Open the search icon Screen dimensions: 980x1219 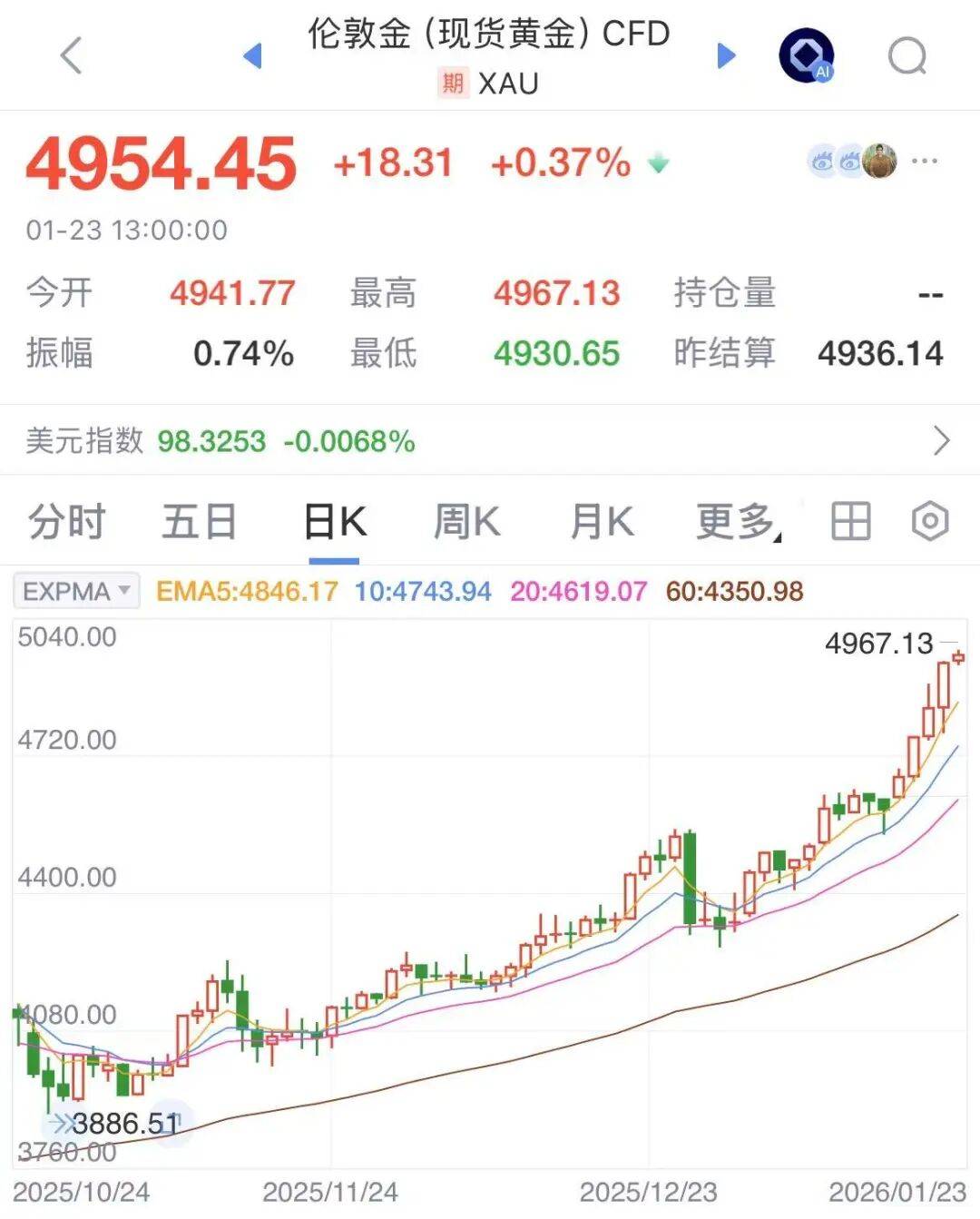pyautogui.click(x=906, y=57)
